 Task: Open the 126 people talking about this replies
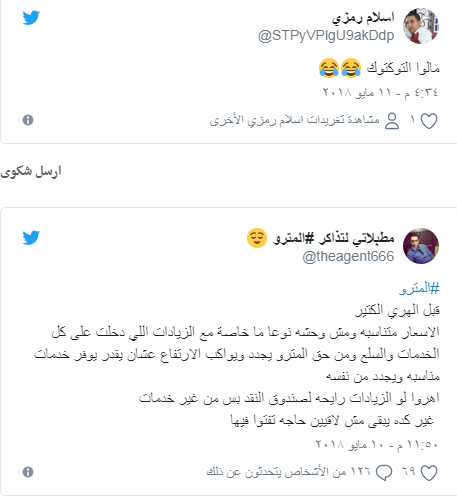click(299, 472)
